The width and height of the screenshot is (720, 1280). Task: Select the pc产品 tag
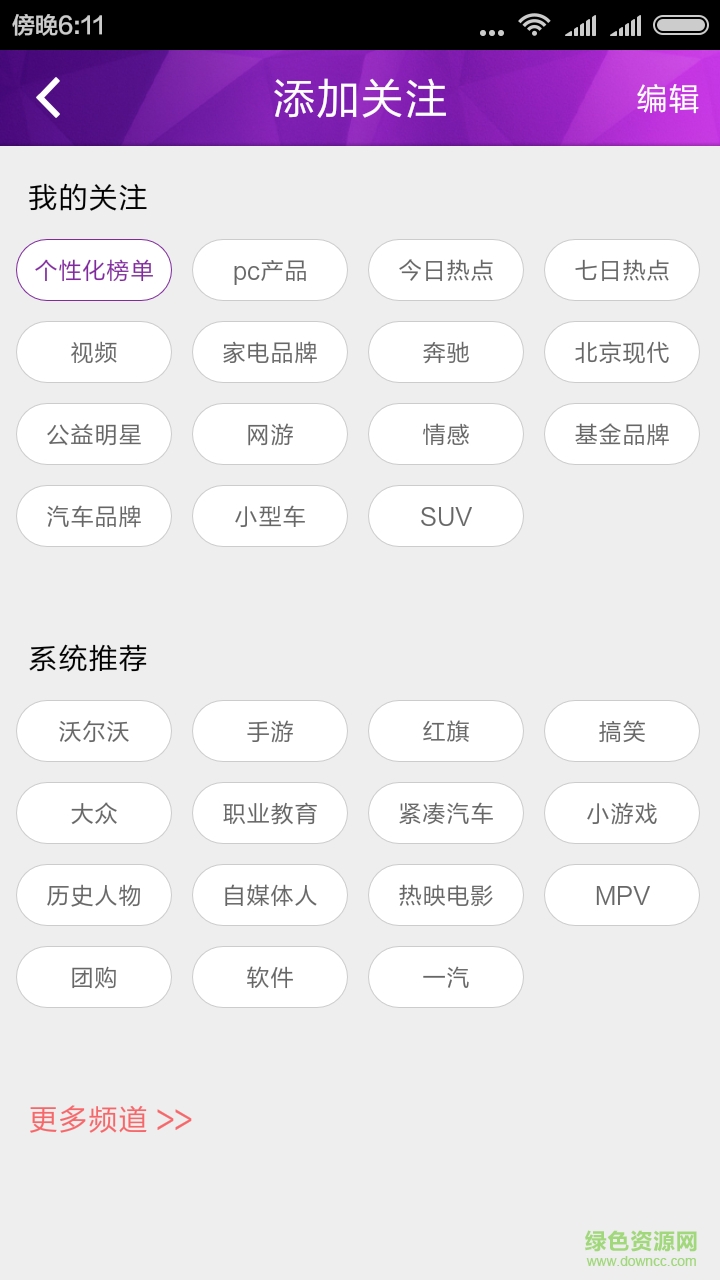point(270,270)
